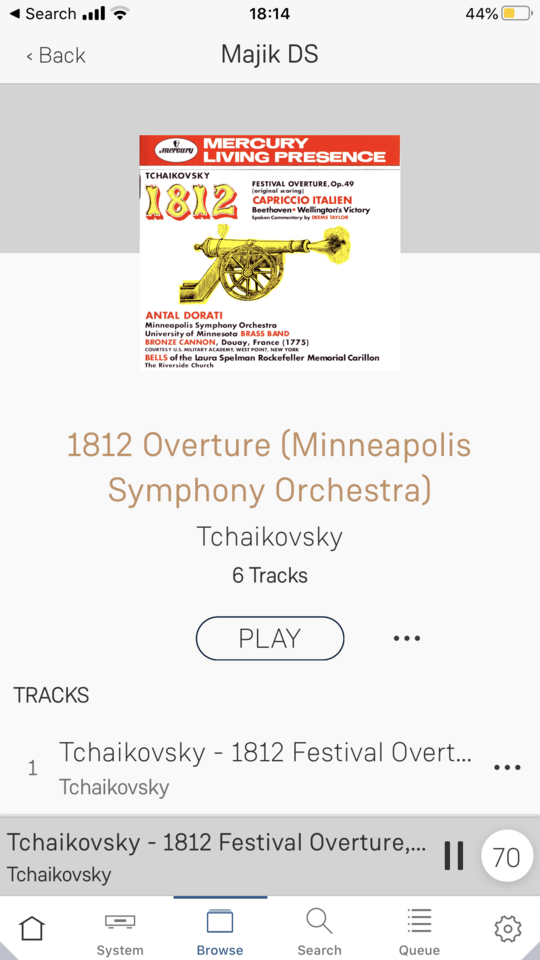The image size is (540, 960).
Task: Open the Queue tab
Action: (419, 933)
